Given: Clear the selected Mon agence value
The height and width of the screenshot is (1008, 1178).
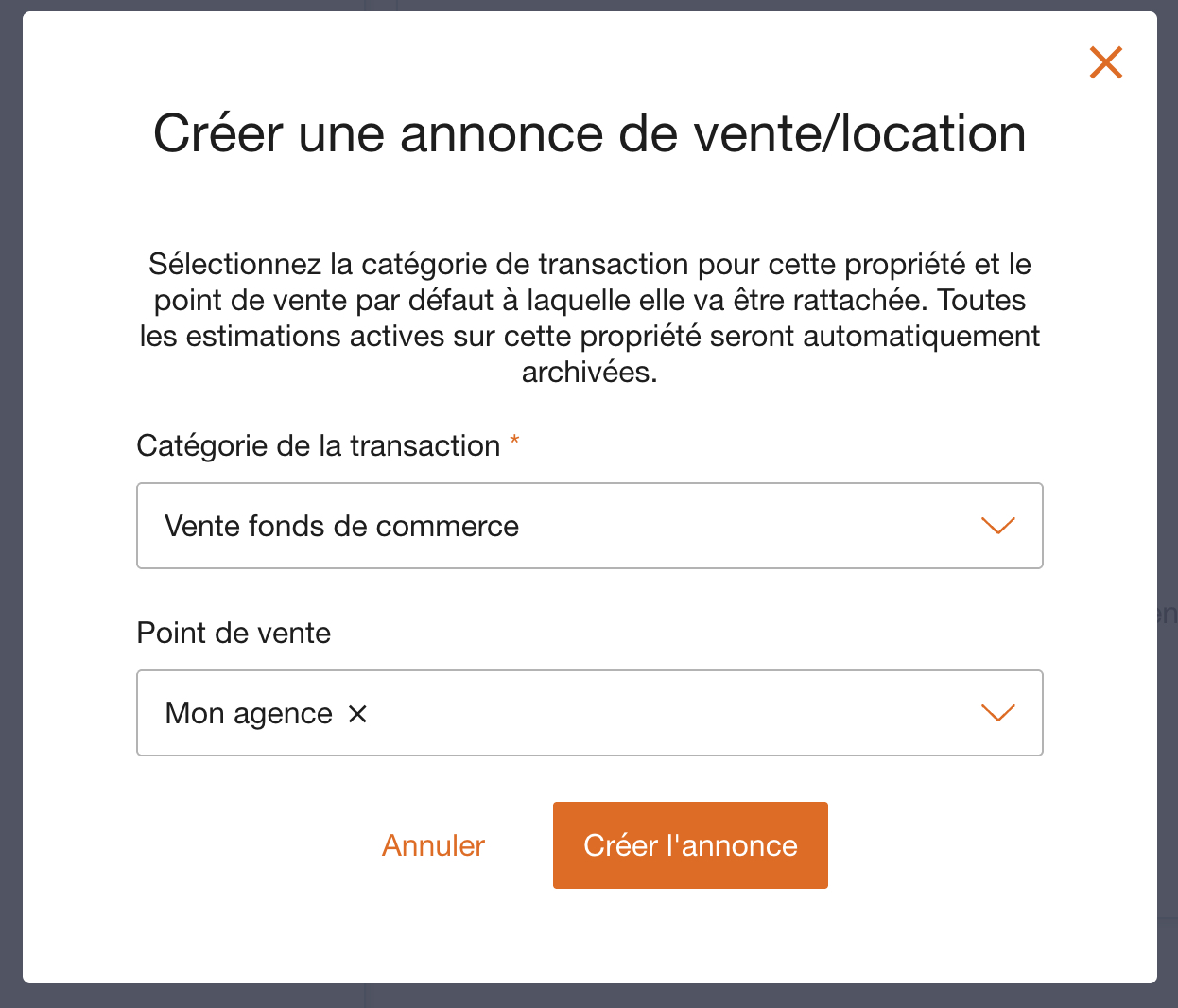Looking at the screenshot, I should [357, 714].
